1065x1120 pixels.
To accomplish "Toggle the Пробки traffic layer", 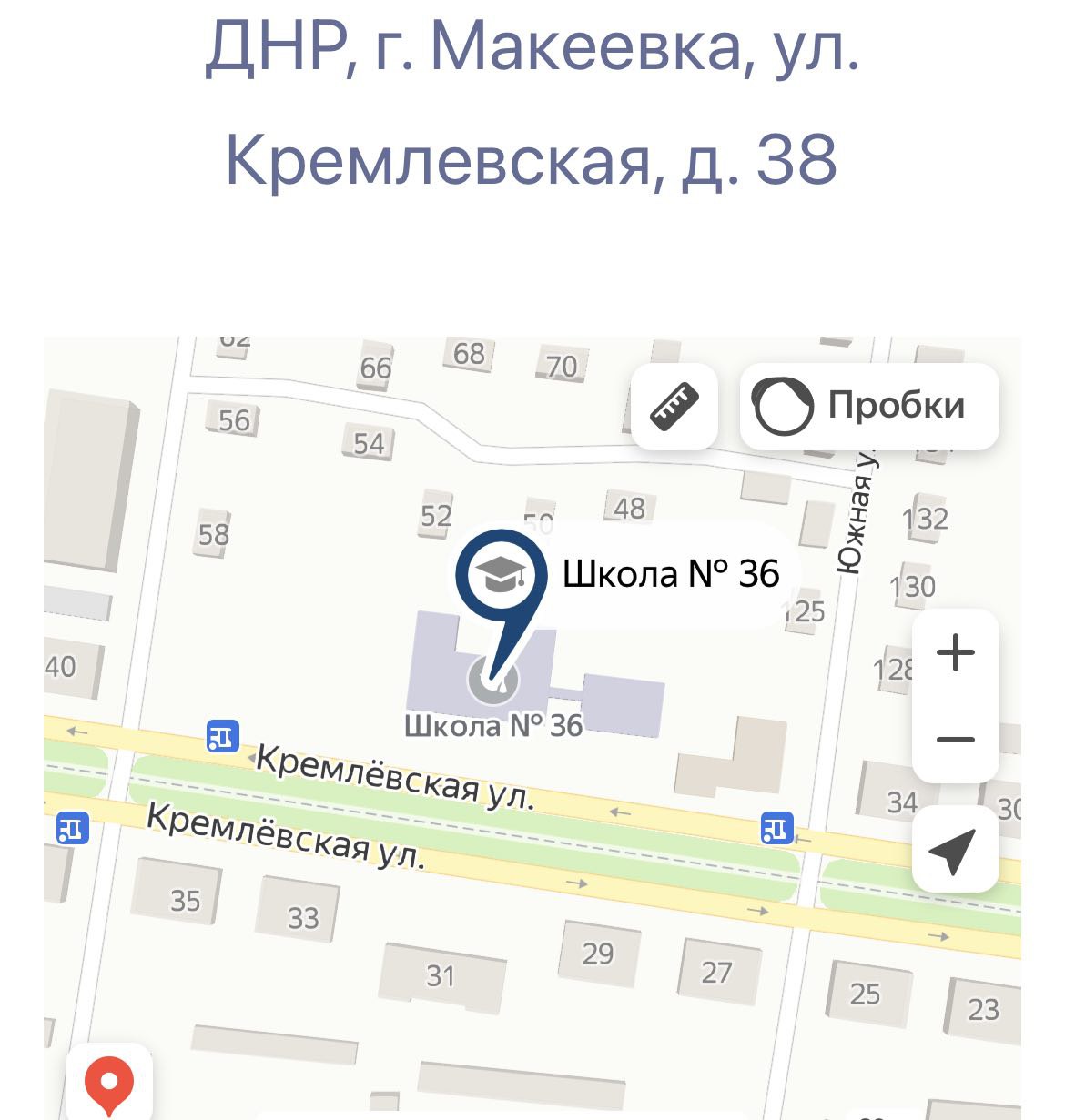I will point(869,407).
